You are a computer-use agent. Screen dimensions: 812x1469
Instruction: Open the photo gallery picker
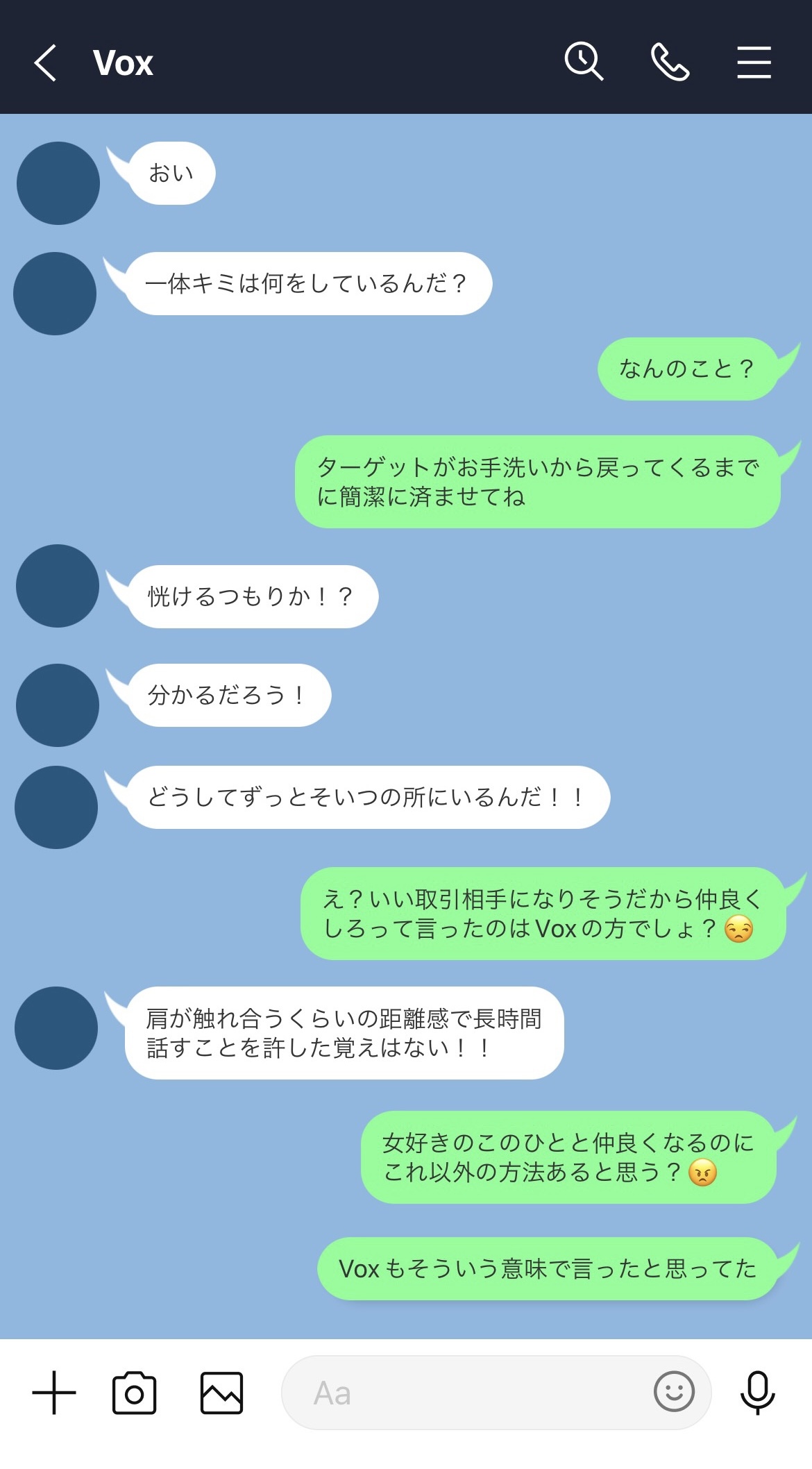tap(221, 1393)
